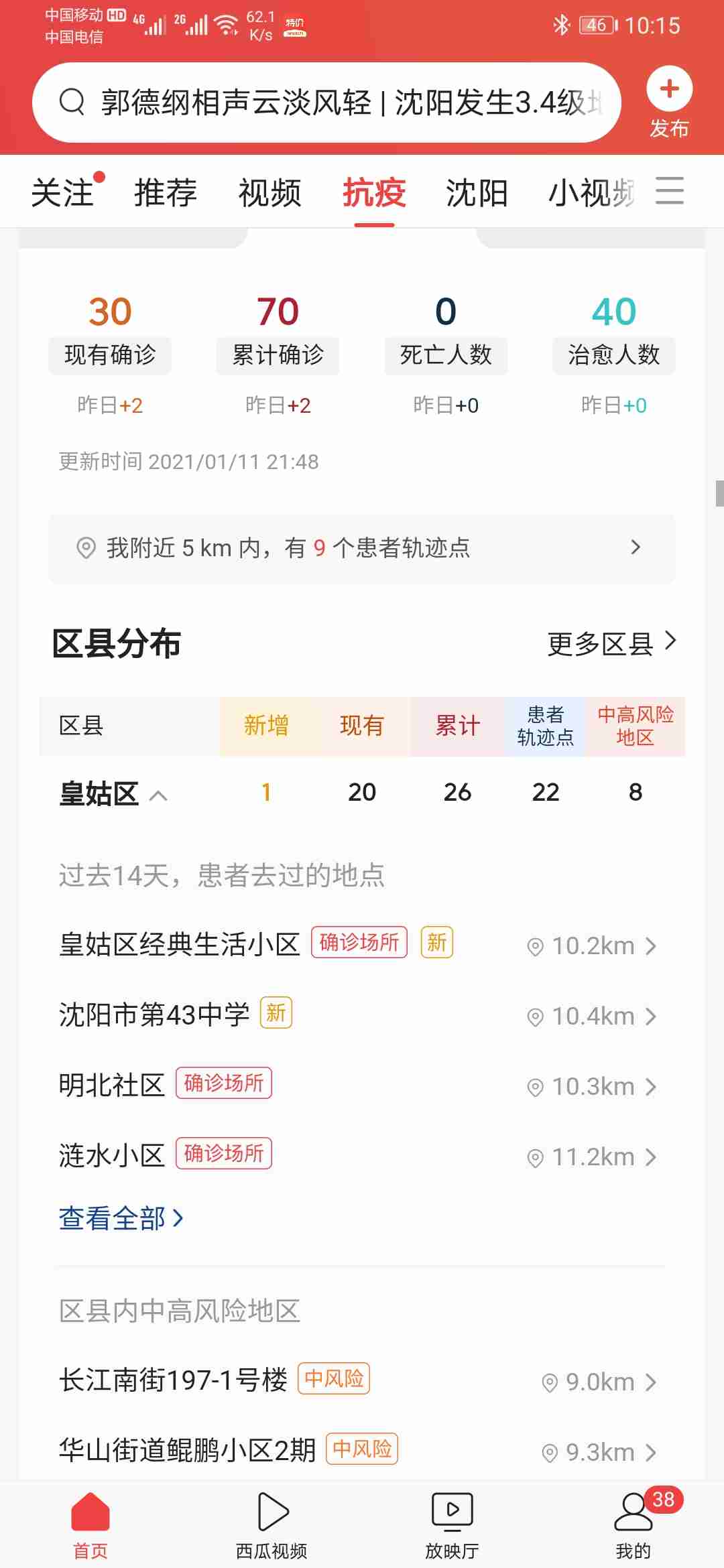The width and height of the screenshot is (724, 1568).
Task: Tap 查看全部 to view all places
Action: 121,1218
